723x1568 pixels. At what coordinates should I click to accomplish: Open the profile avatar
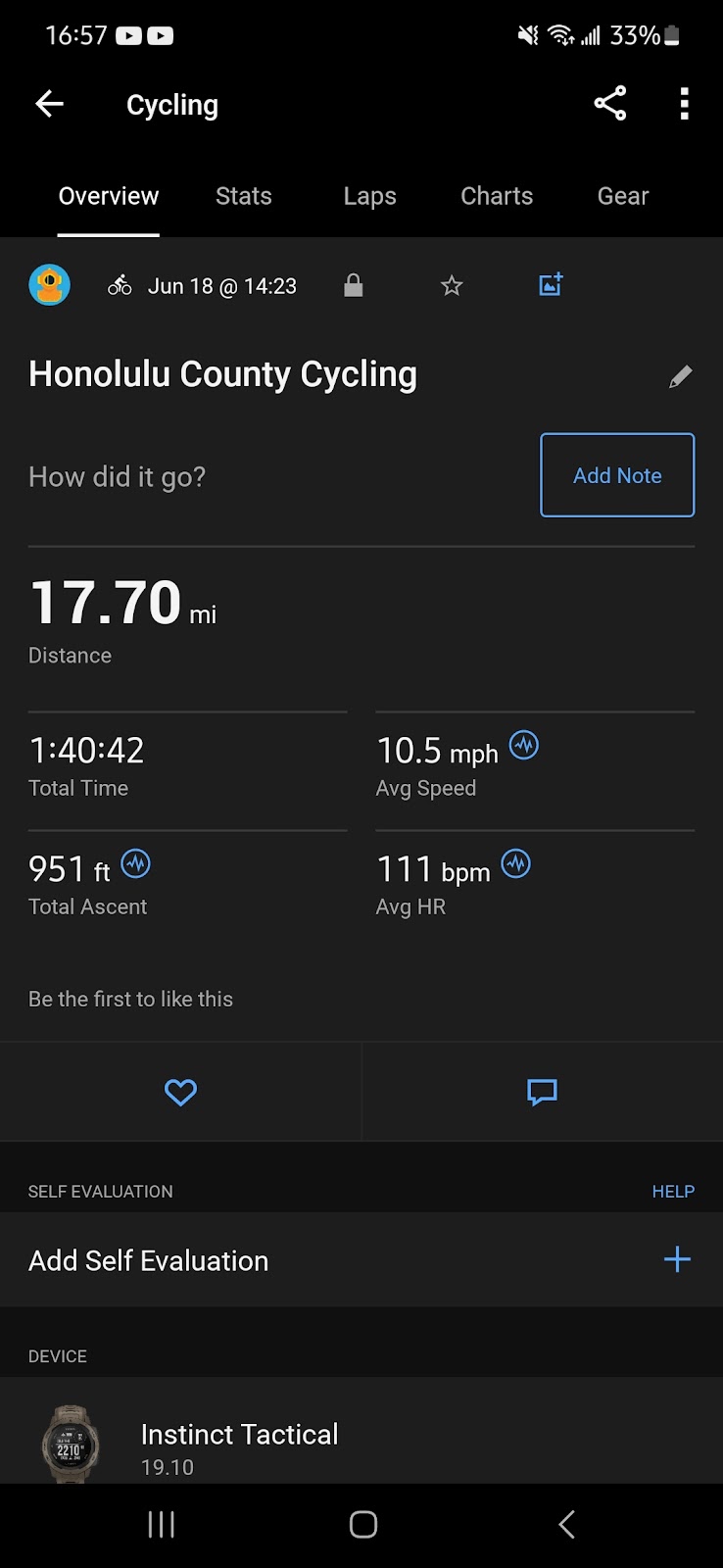tap(50, 285)
